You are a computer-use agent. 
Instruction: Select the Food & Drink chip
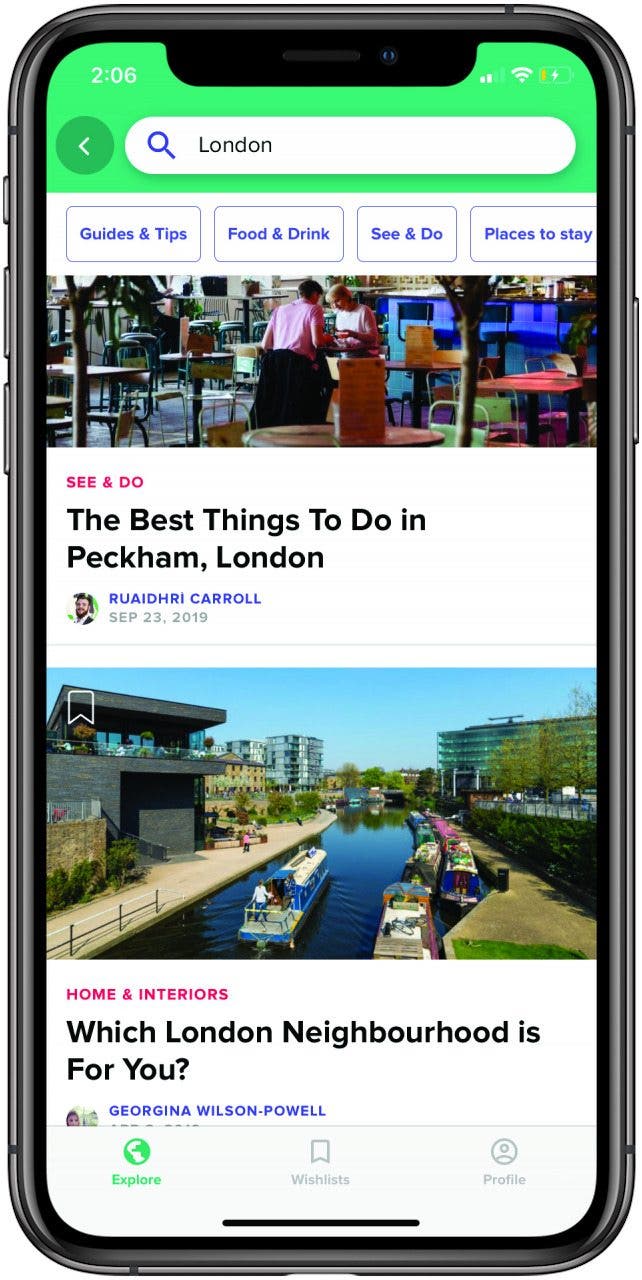pyautogui.click(x=278, y=234)
